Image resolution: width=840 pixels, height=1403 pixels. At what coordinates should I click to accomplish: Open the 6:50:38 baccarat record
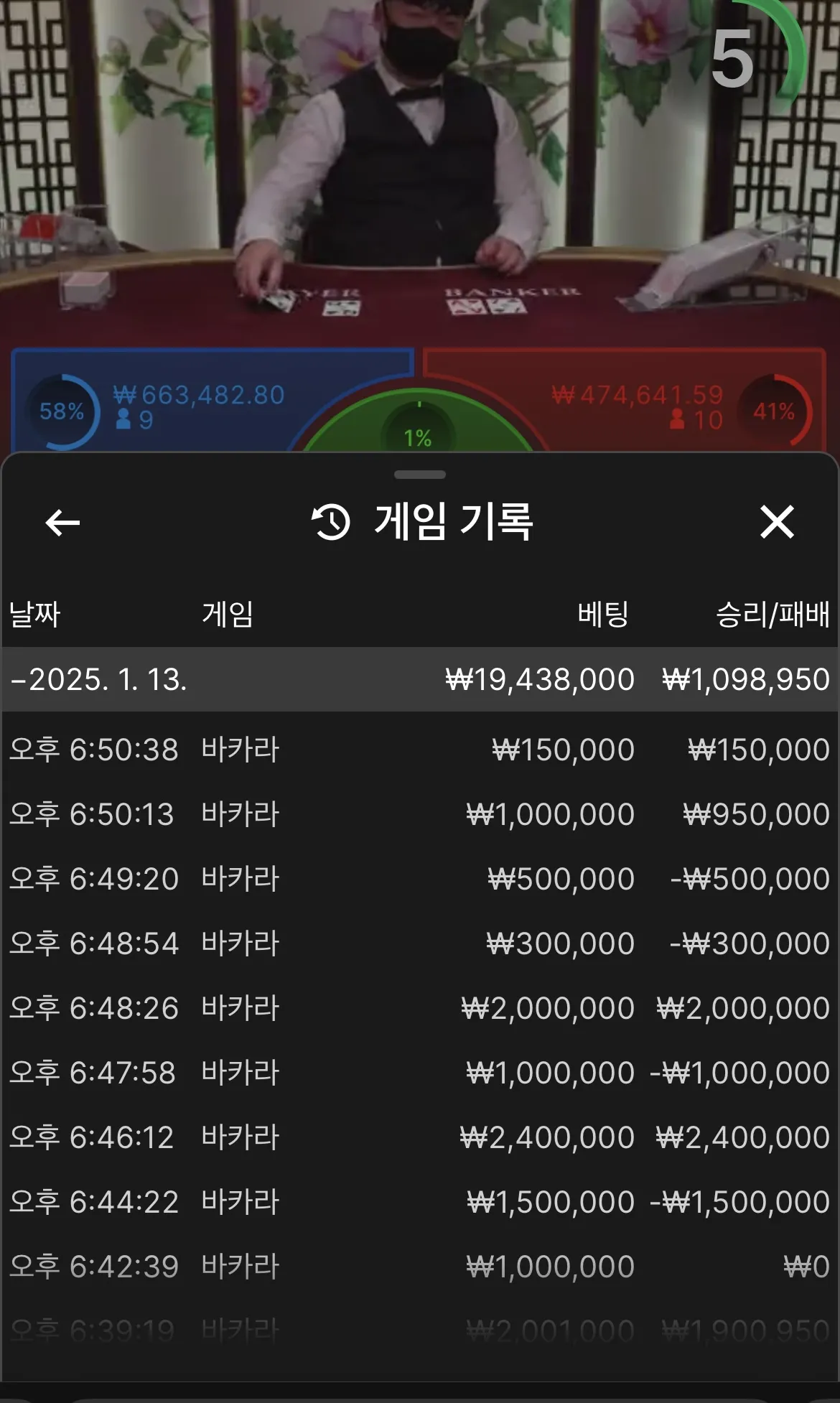coord(419,750)
